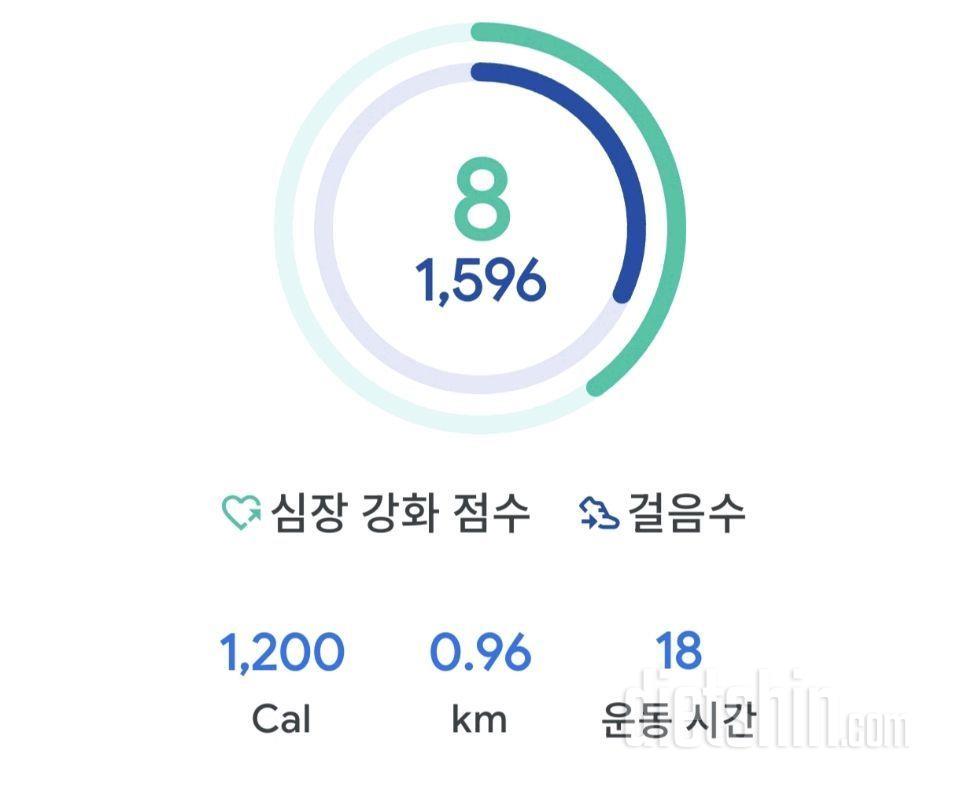Open the activity ring showing 1,596 steps
Viewport: 960px width, 798px height.
[x=481, y=230]
